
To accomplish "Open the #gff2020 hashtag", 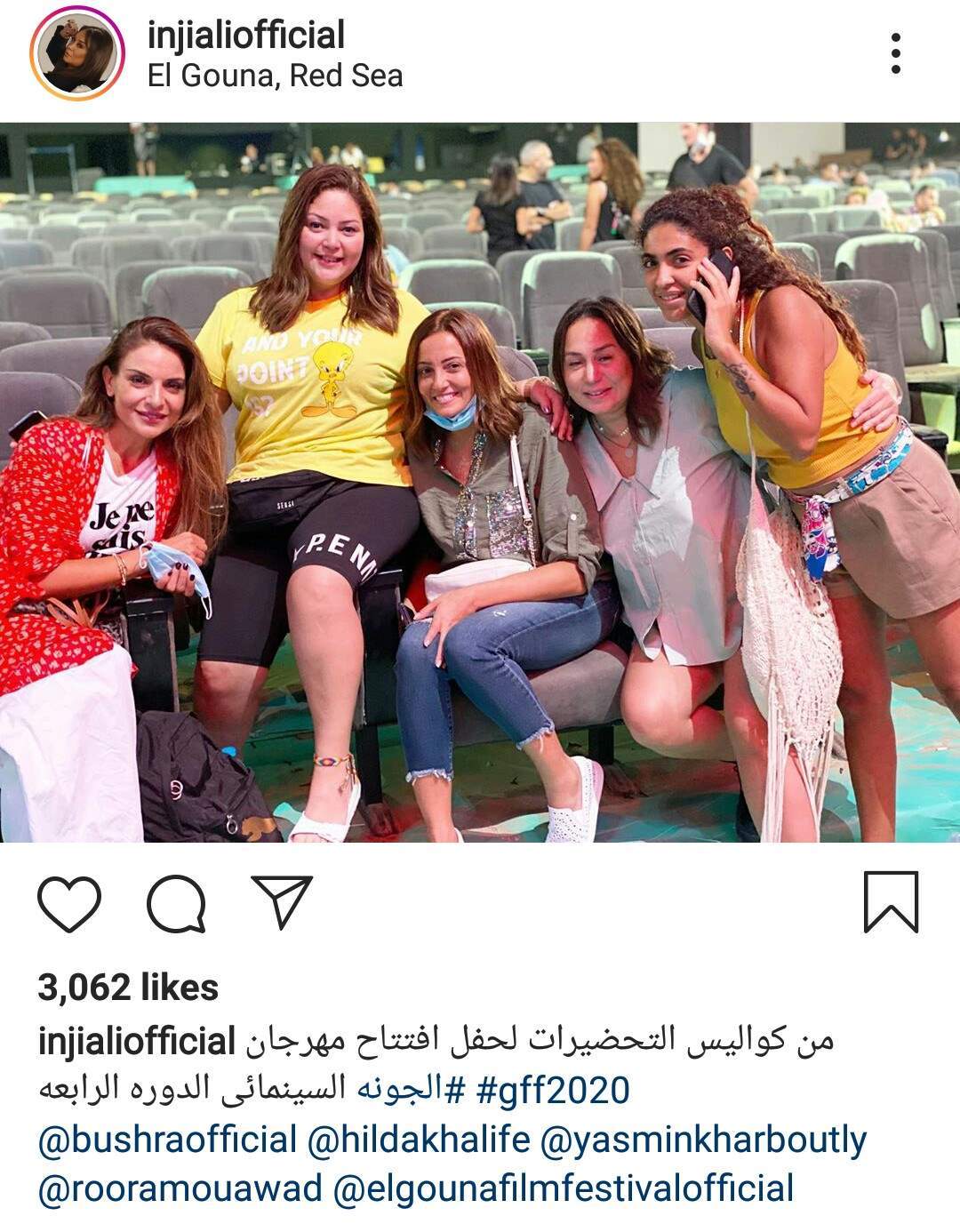I will click(553, 1090).
